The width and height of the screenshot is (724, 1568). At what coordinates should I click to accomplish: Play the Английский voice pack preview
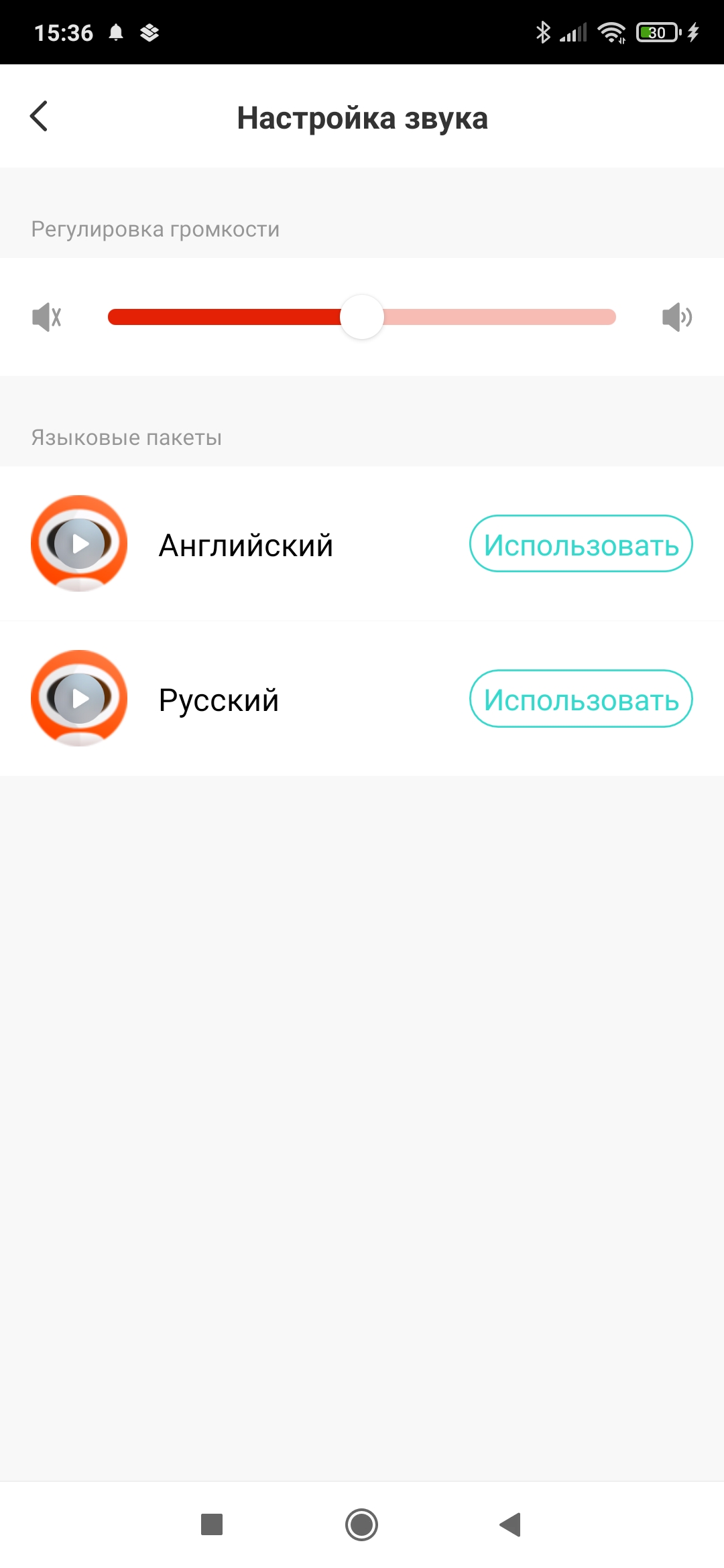(79, 543)
